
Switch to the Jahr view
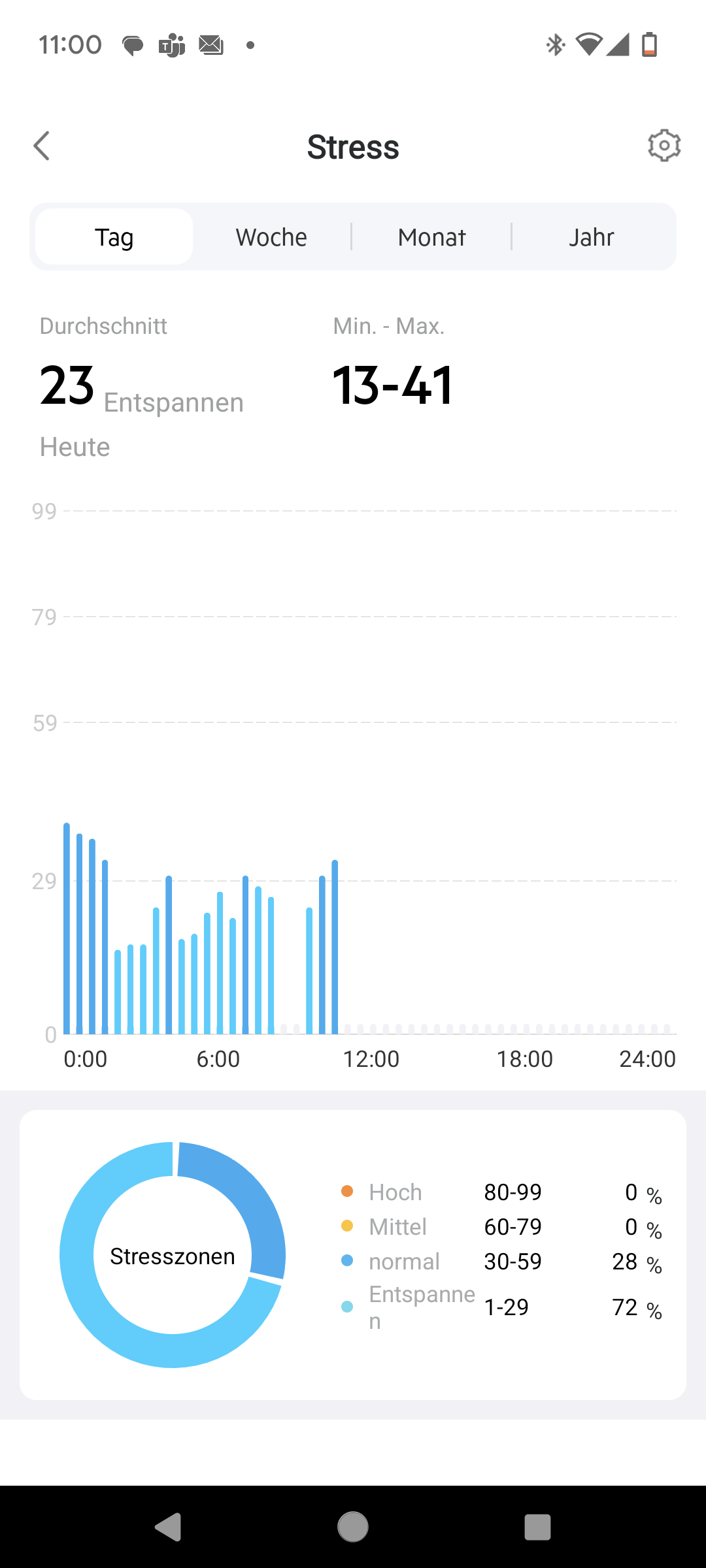(x=591, y=237)
